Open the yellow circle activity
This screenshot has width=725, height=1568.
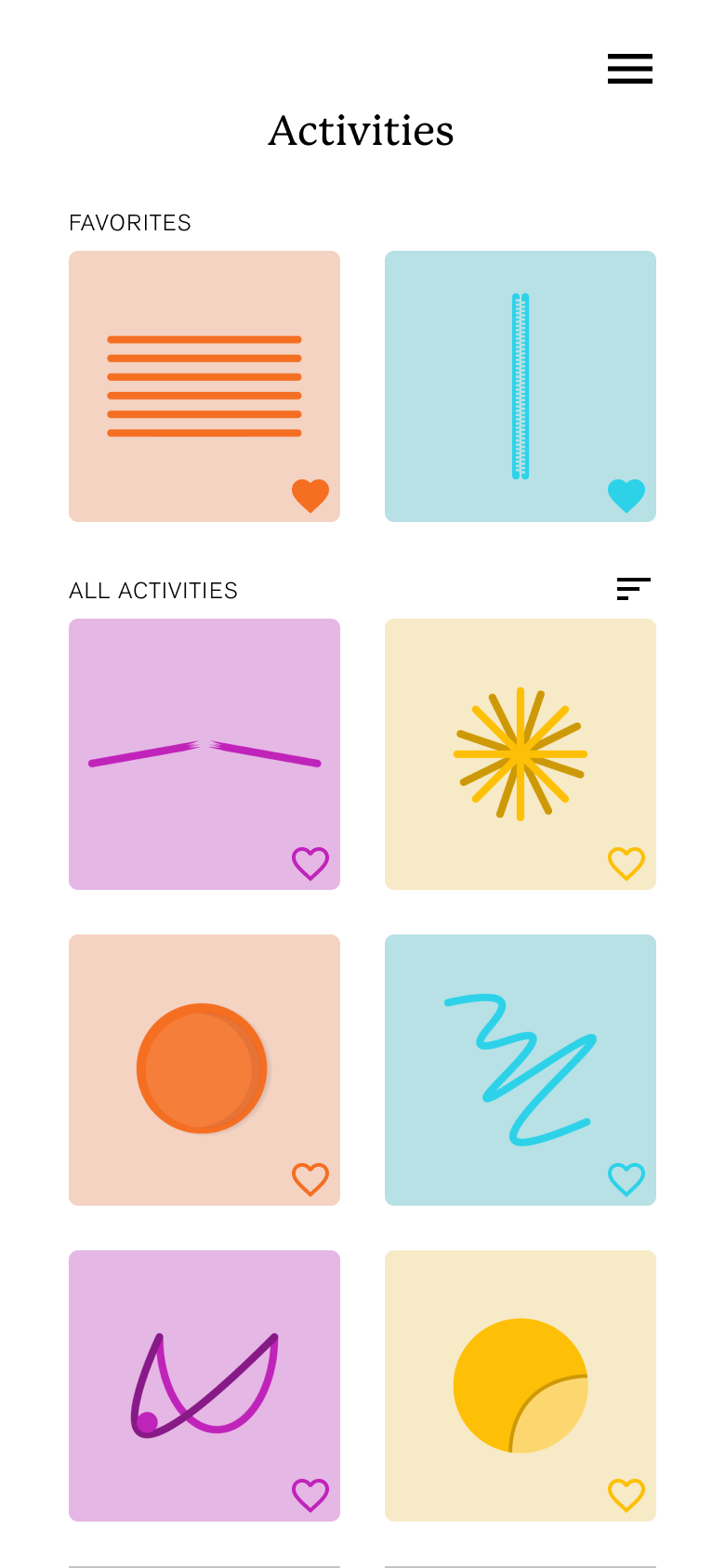[521, 1385]
